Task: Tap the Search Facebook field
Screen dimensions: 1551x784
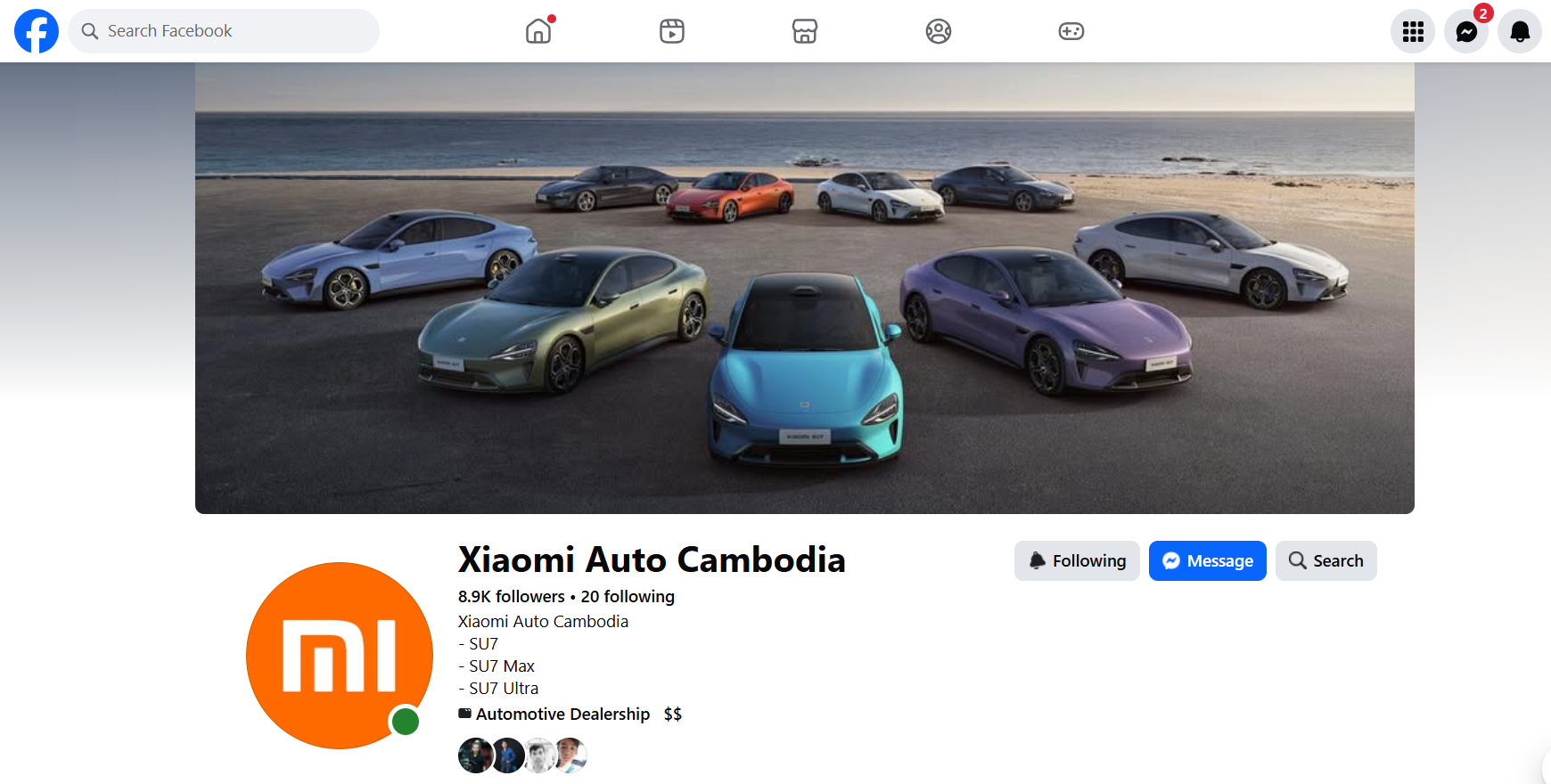Action: tap(223, 31)
